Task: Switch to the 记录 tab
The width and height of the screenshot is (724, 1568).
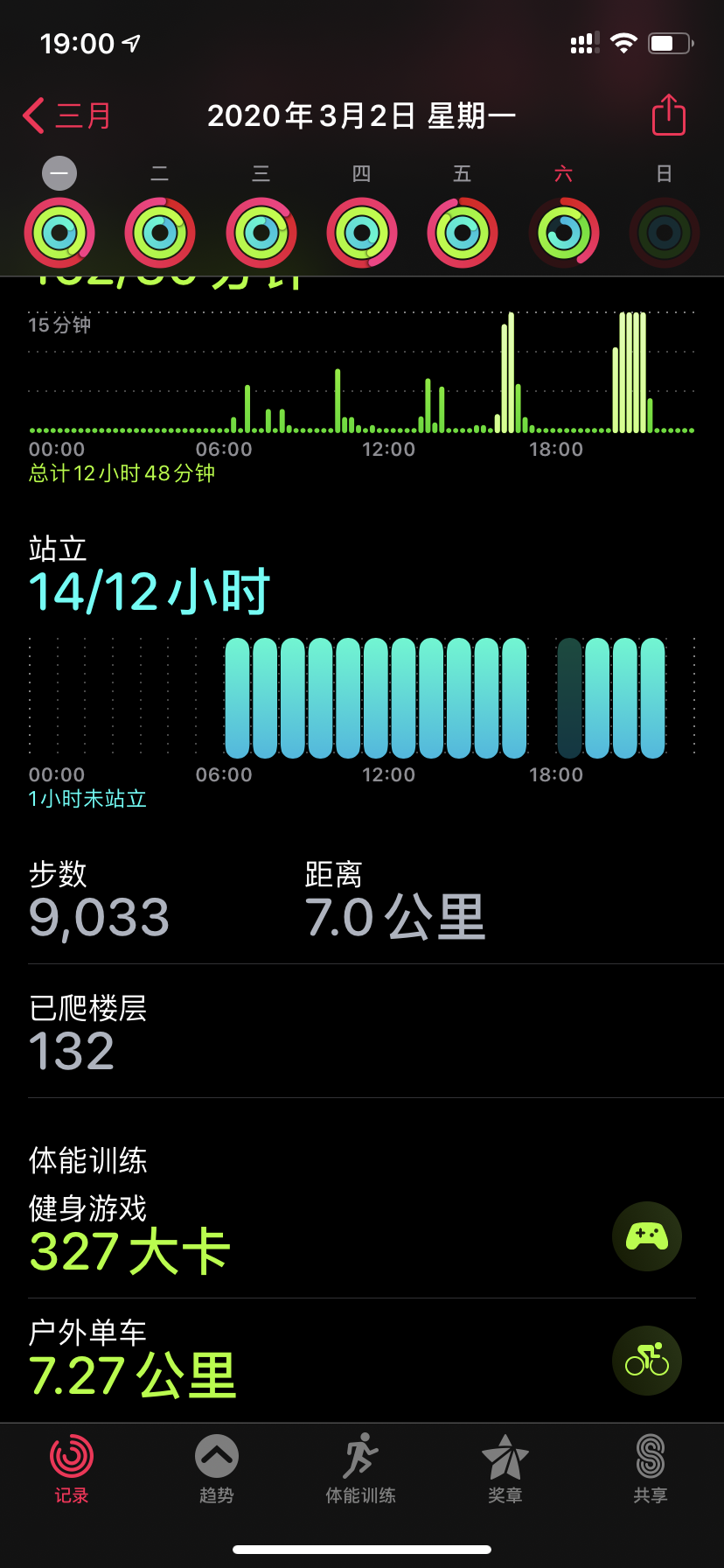Action: (x=72, y=1468)
